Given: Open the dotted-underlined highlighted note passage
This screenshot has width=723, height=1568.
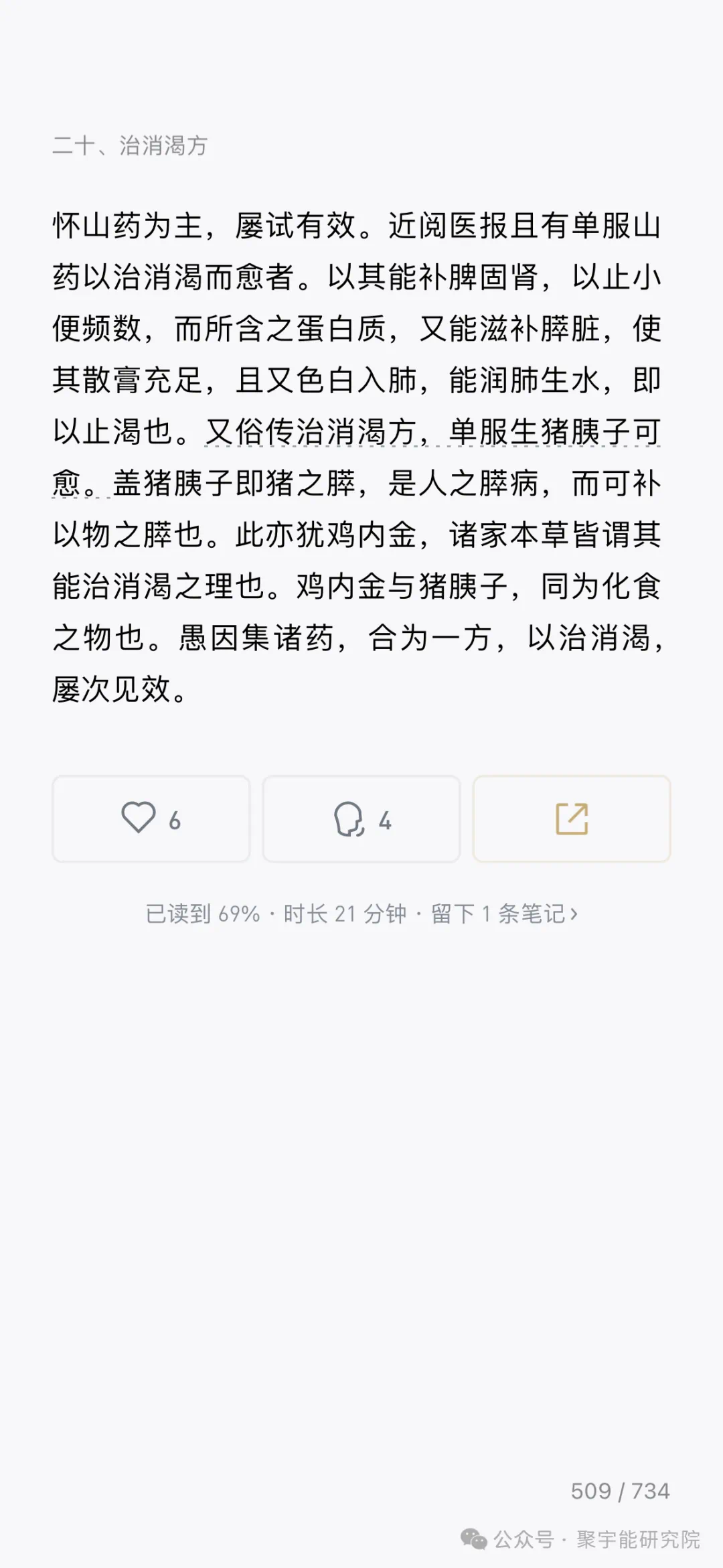Looking at the screenshot, I should coord(432,431).
